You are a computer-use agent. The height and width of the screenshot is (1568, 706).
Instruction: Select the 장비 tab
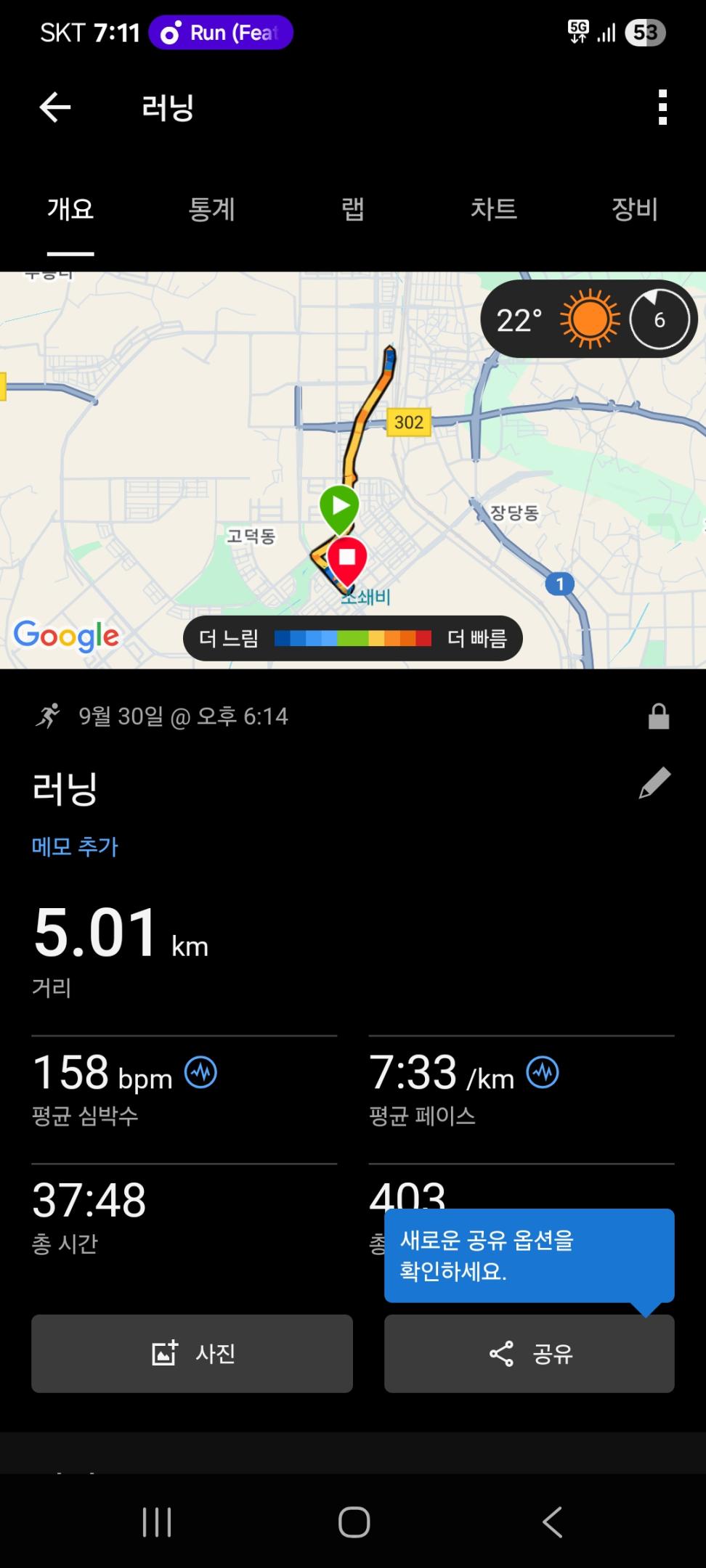pos(634,210)
